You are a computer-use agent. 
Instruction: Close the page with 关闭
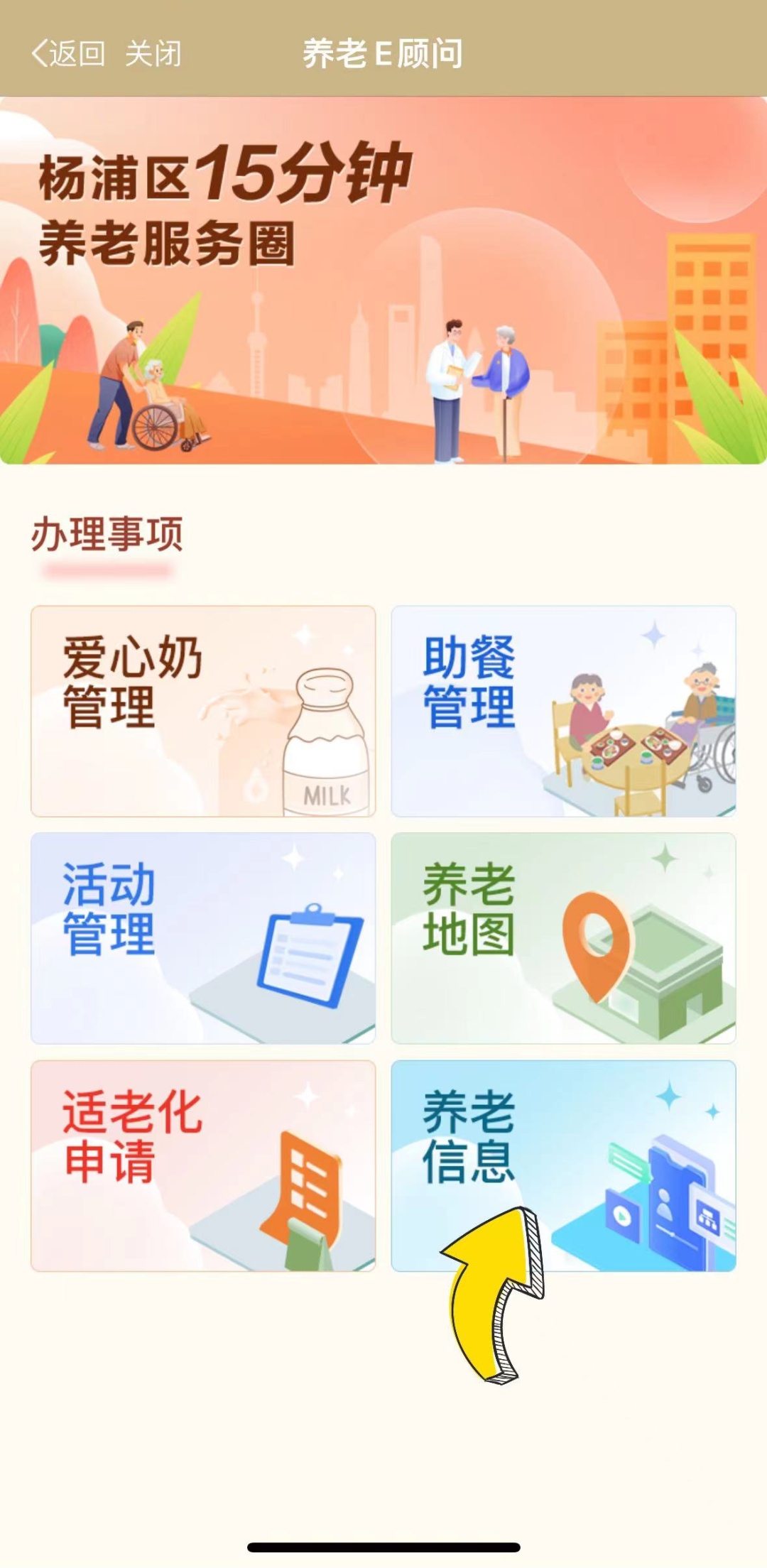pos(153,53)
